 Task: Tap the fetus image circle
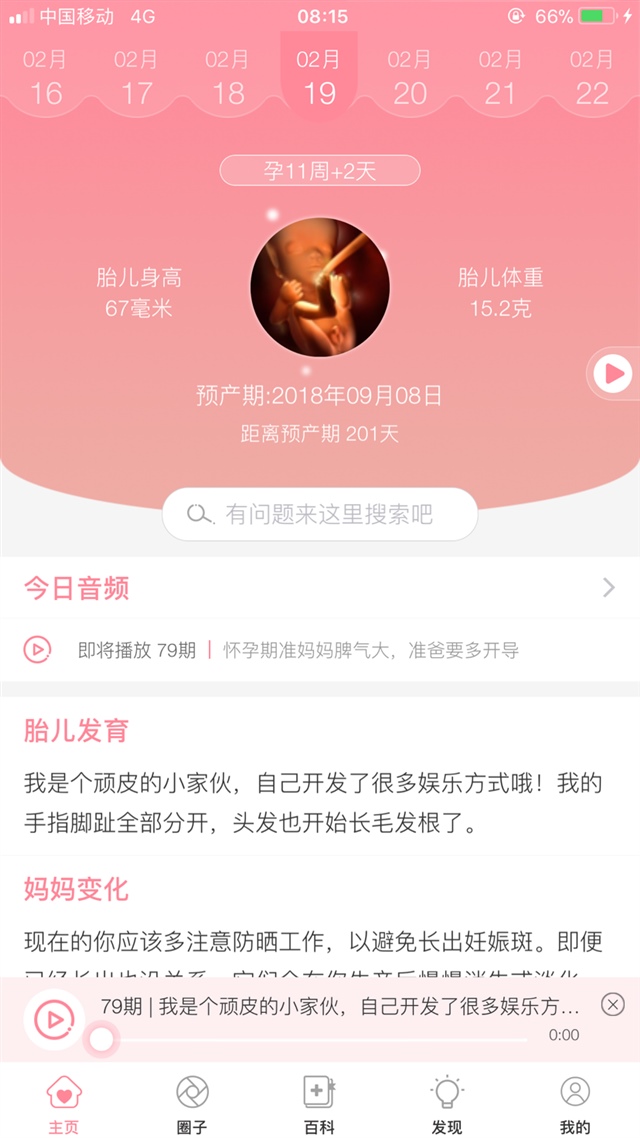coord(320,289)
